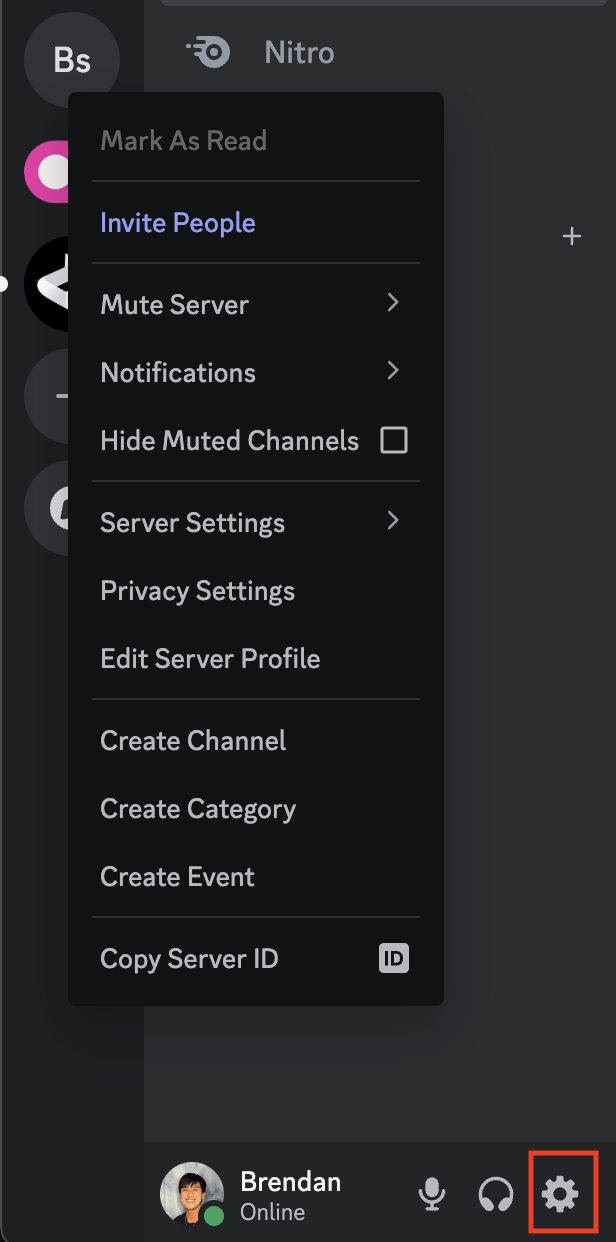Choose Create Event

point(177,876)
